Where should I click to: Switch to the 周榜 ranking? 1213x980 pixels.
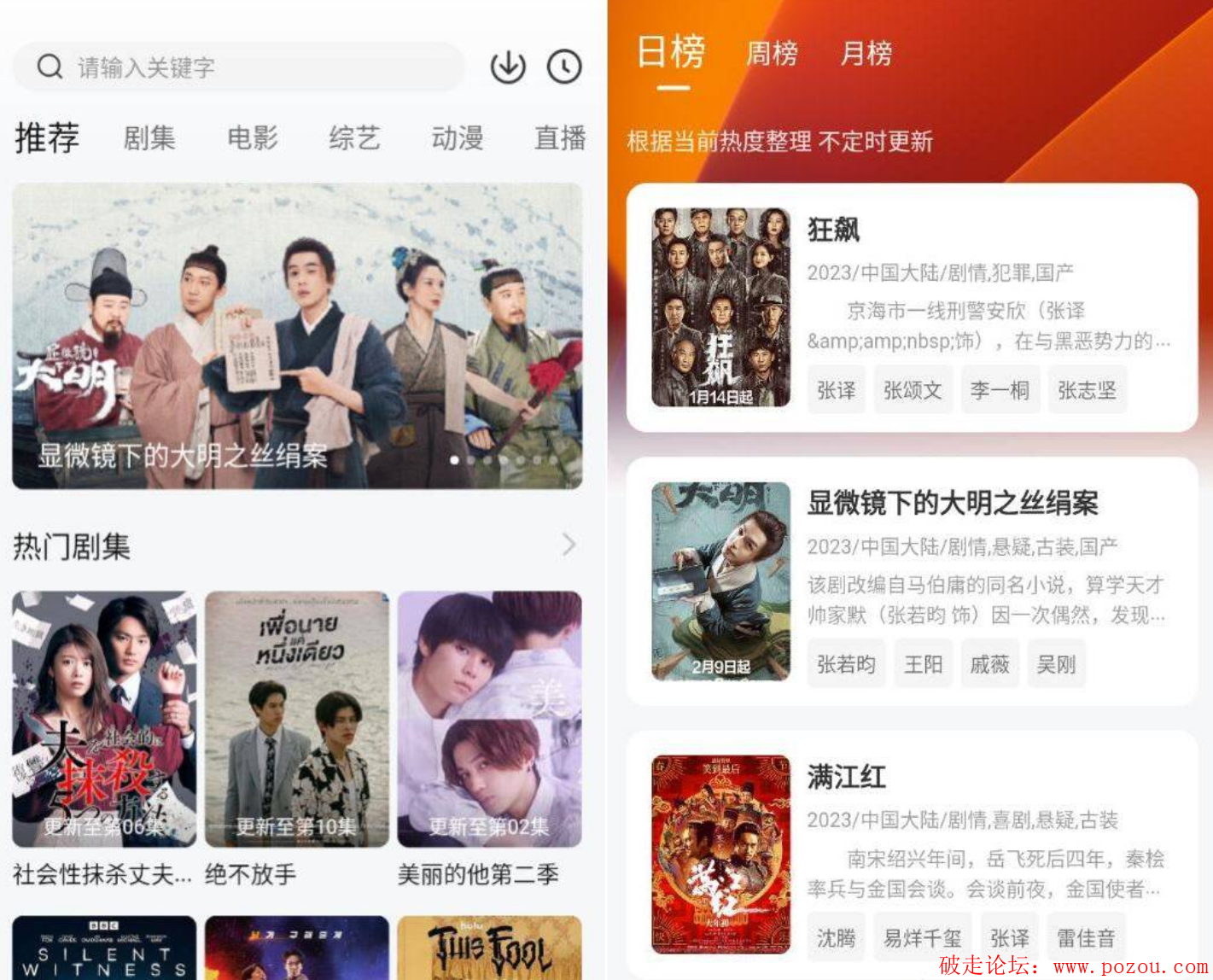coord(772,54)
